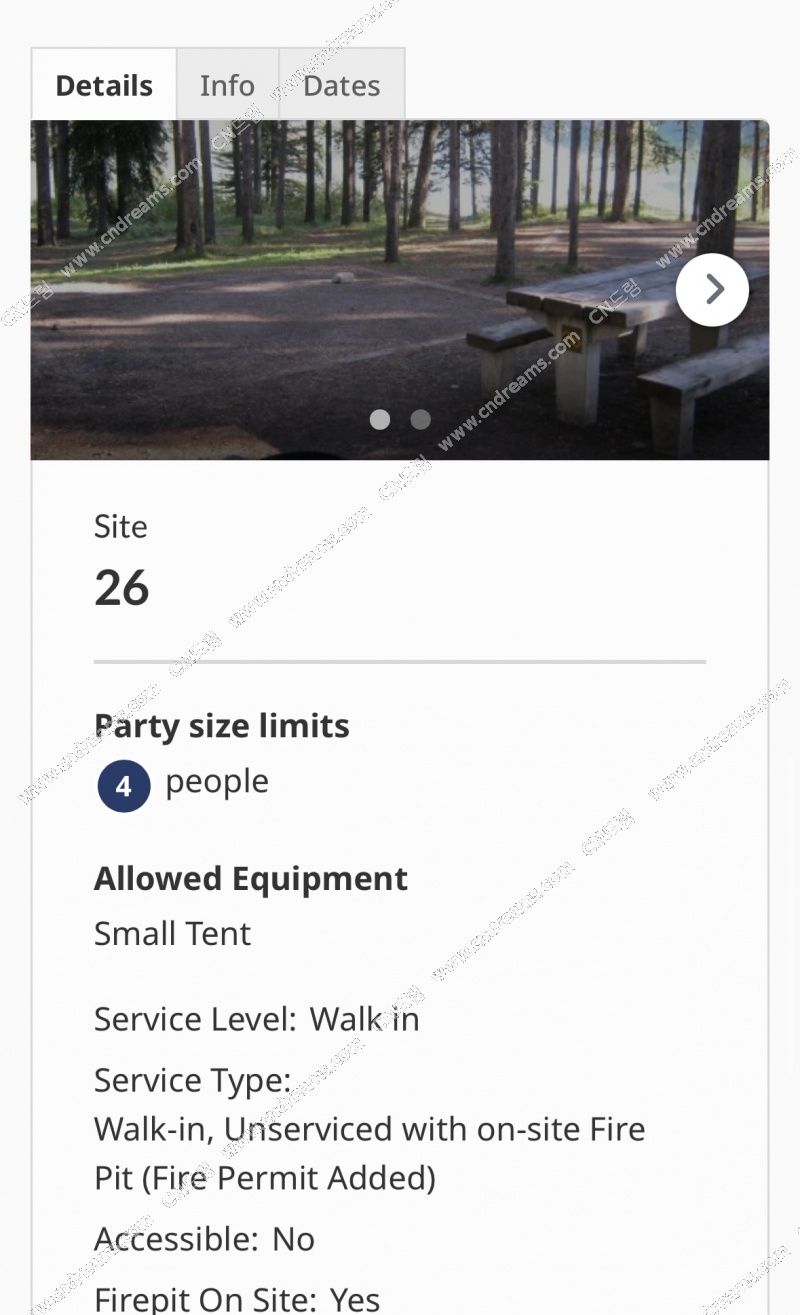Select the Details tab
The height and width of the screenshot is (1315, 800).
104,85
